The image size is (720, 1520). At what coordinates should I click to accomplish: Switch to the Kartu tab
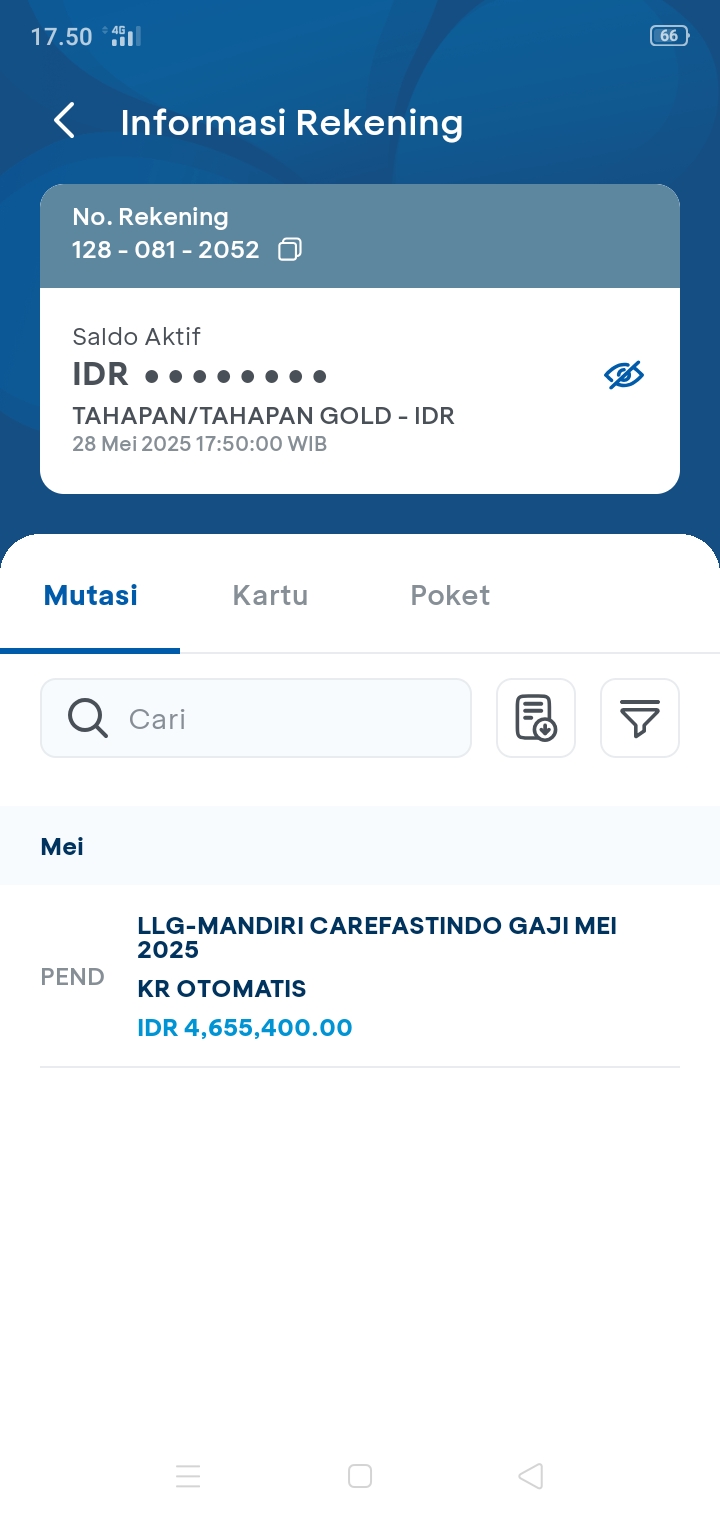tap(270, 595)
